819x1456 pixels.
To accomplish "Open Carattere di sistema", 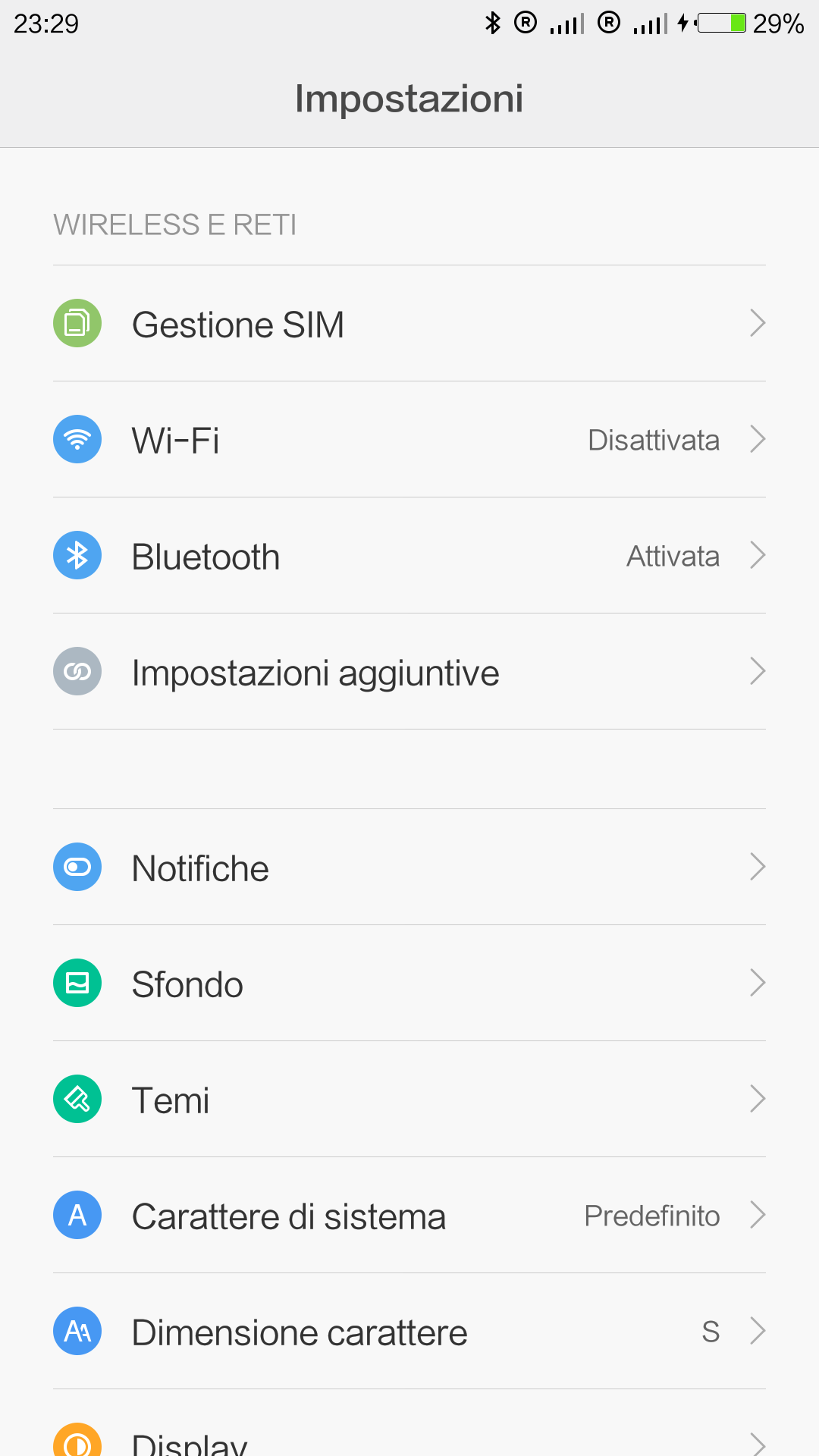I will tap(409, 1215).
